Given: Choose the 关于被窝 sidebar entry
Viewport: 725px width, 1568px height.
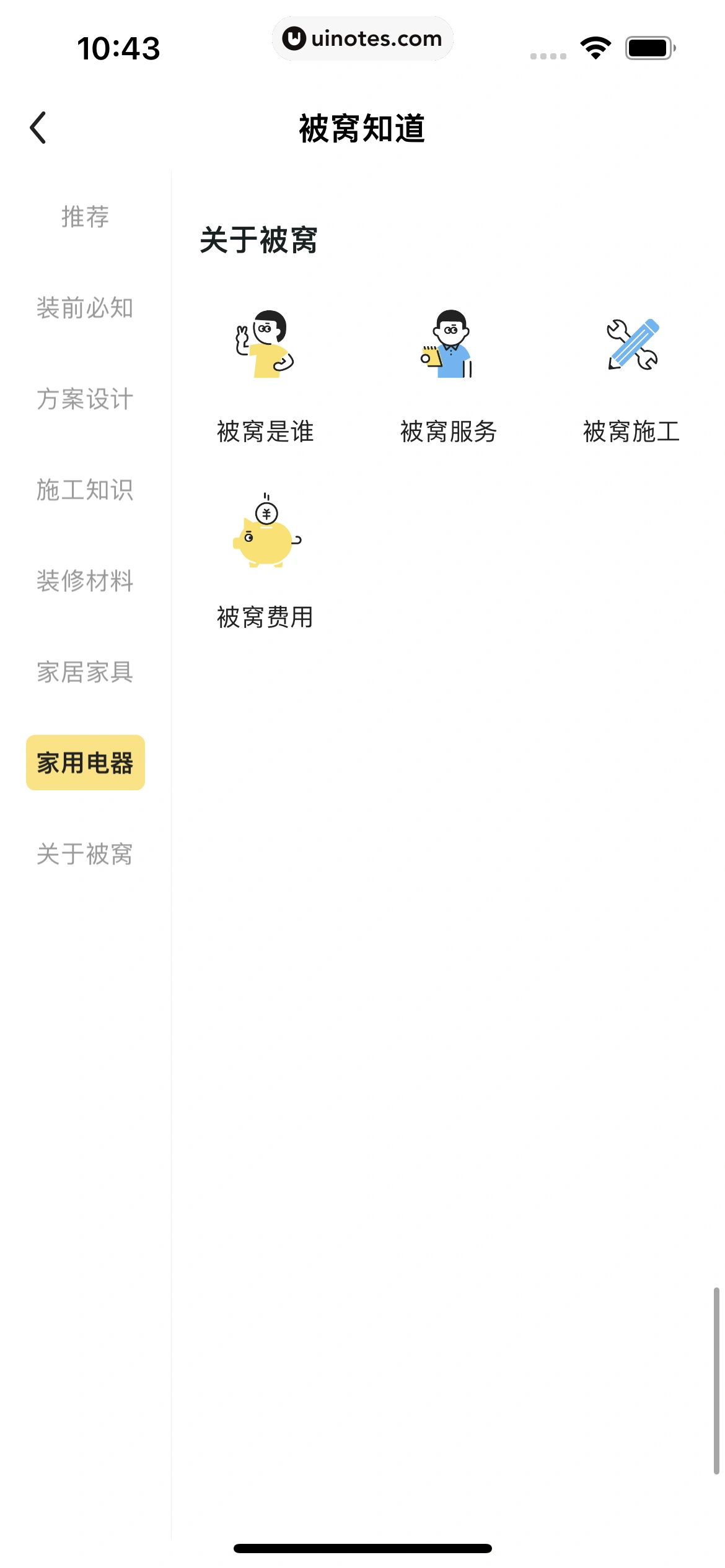Looking at the screenshot, I should click(85, 855).
